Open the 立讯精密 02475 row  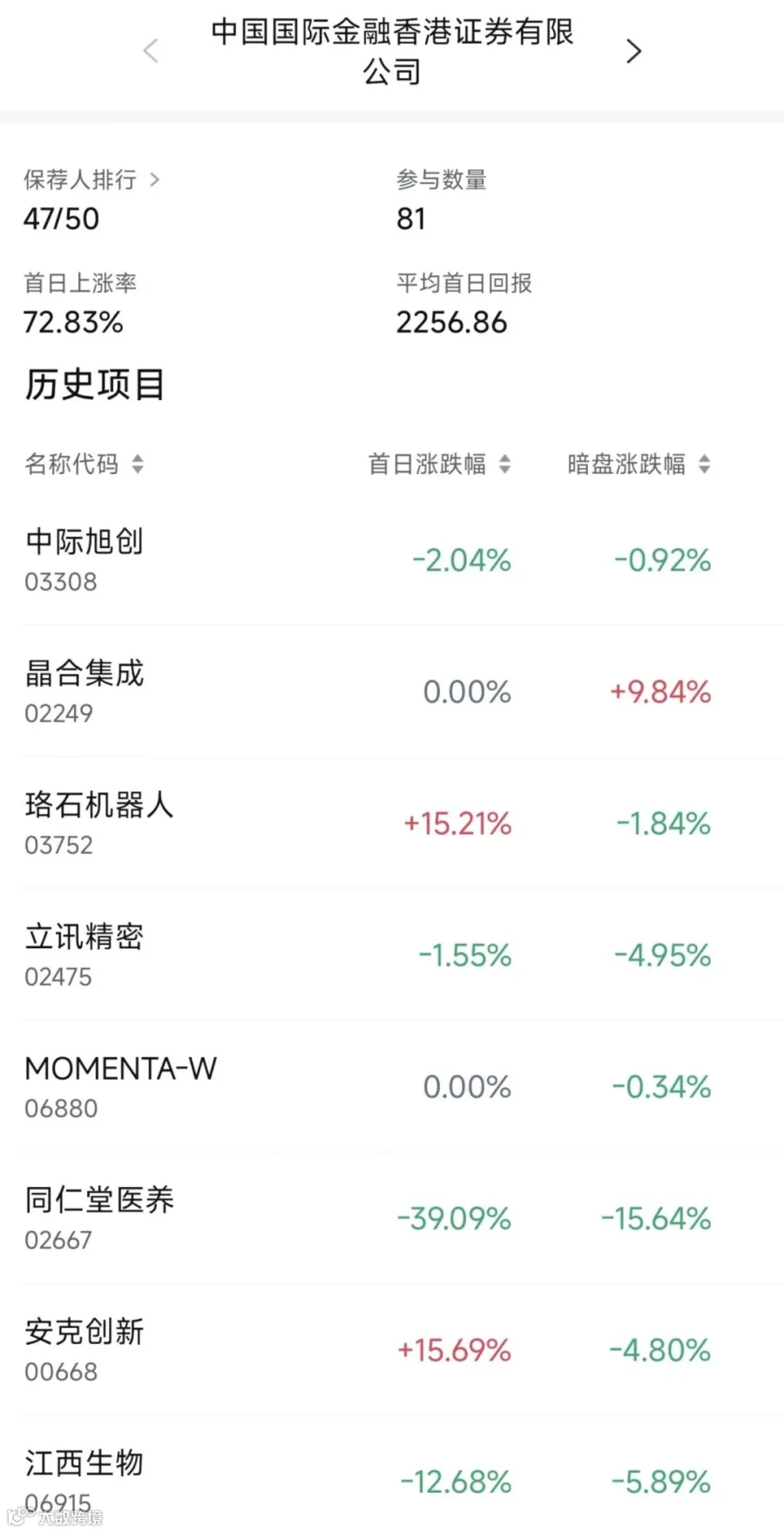(x=392, y=954)
